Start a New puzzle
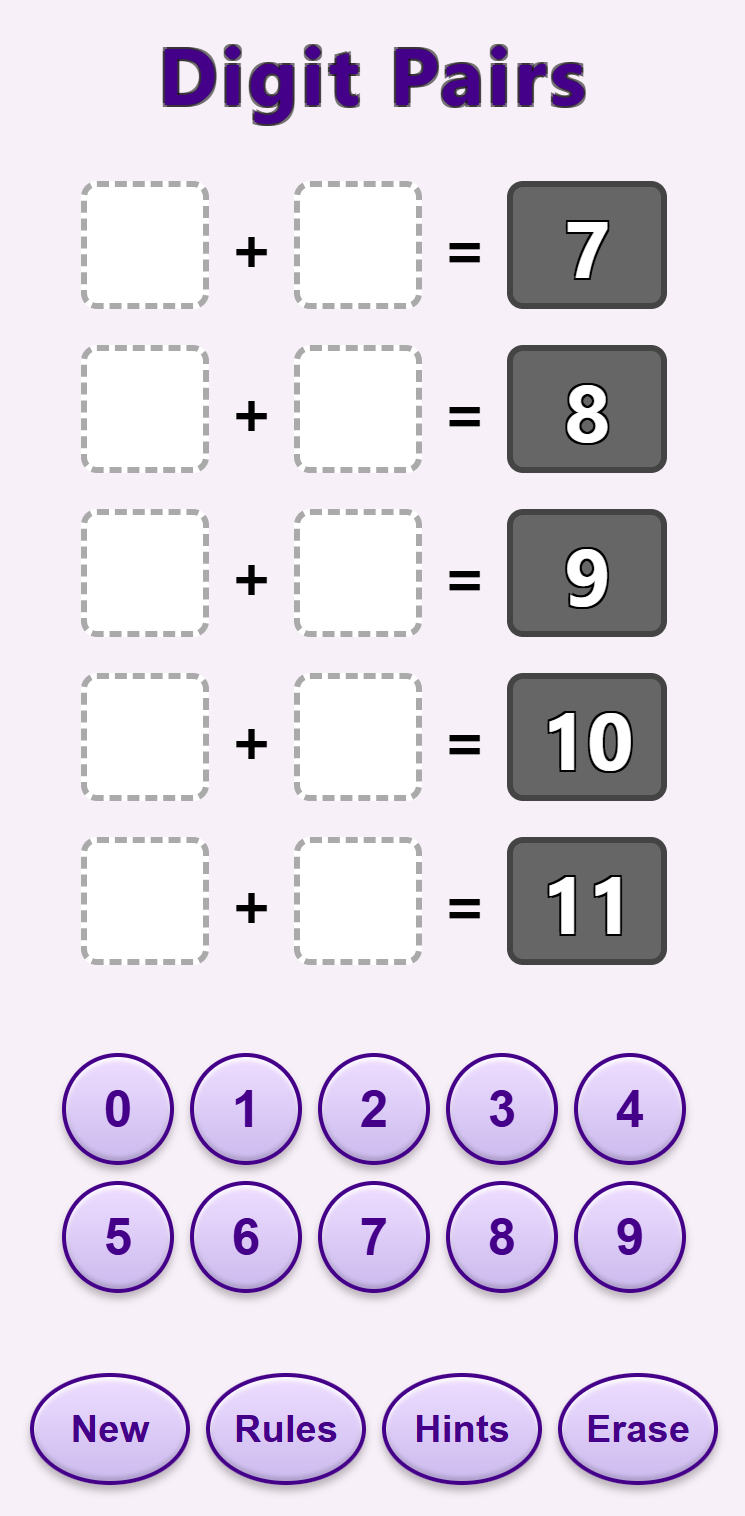Screen dimensions: 745x1516 [x=110, y=1429]
